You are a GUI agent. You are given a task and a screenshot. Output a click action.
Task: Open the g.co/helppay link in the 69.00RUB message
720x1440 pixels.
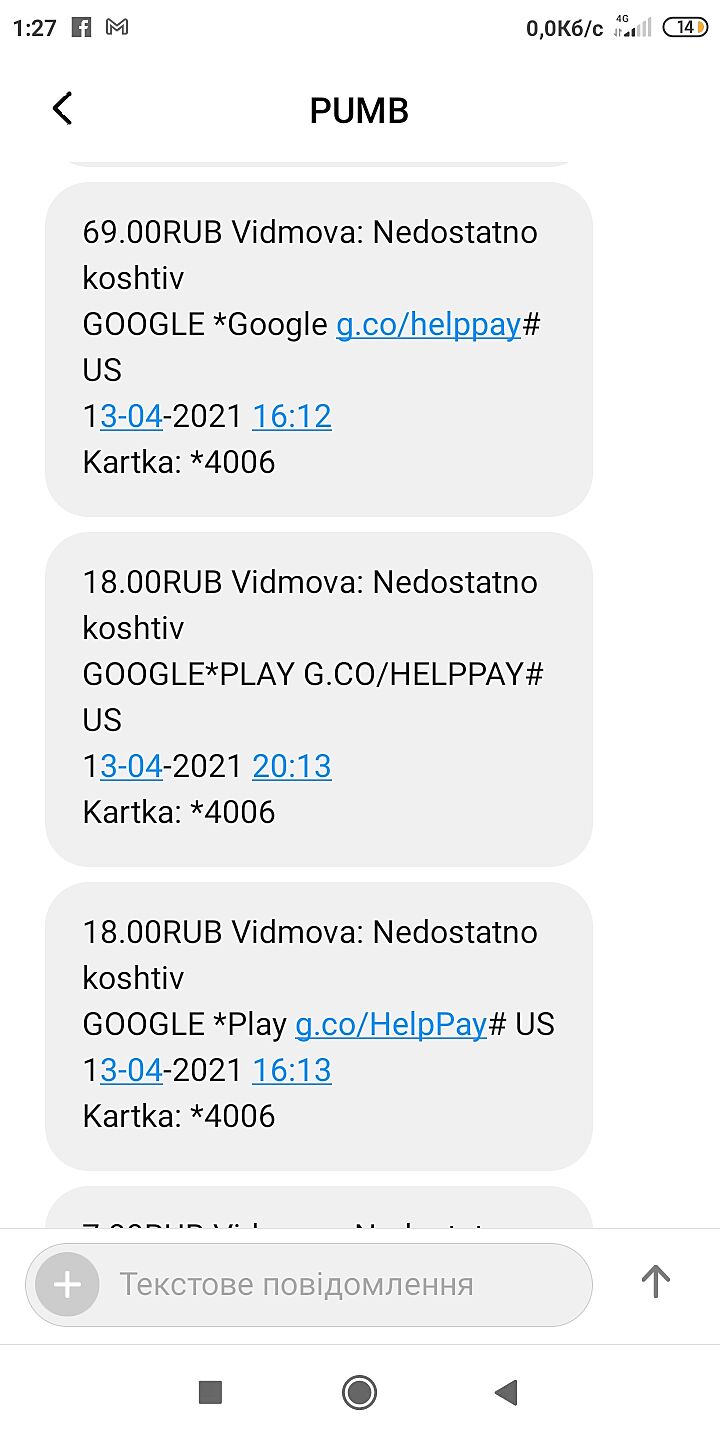click(x=428, y=324)
